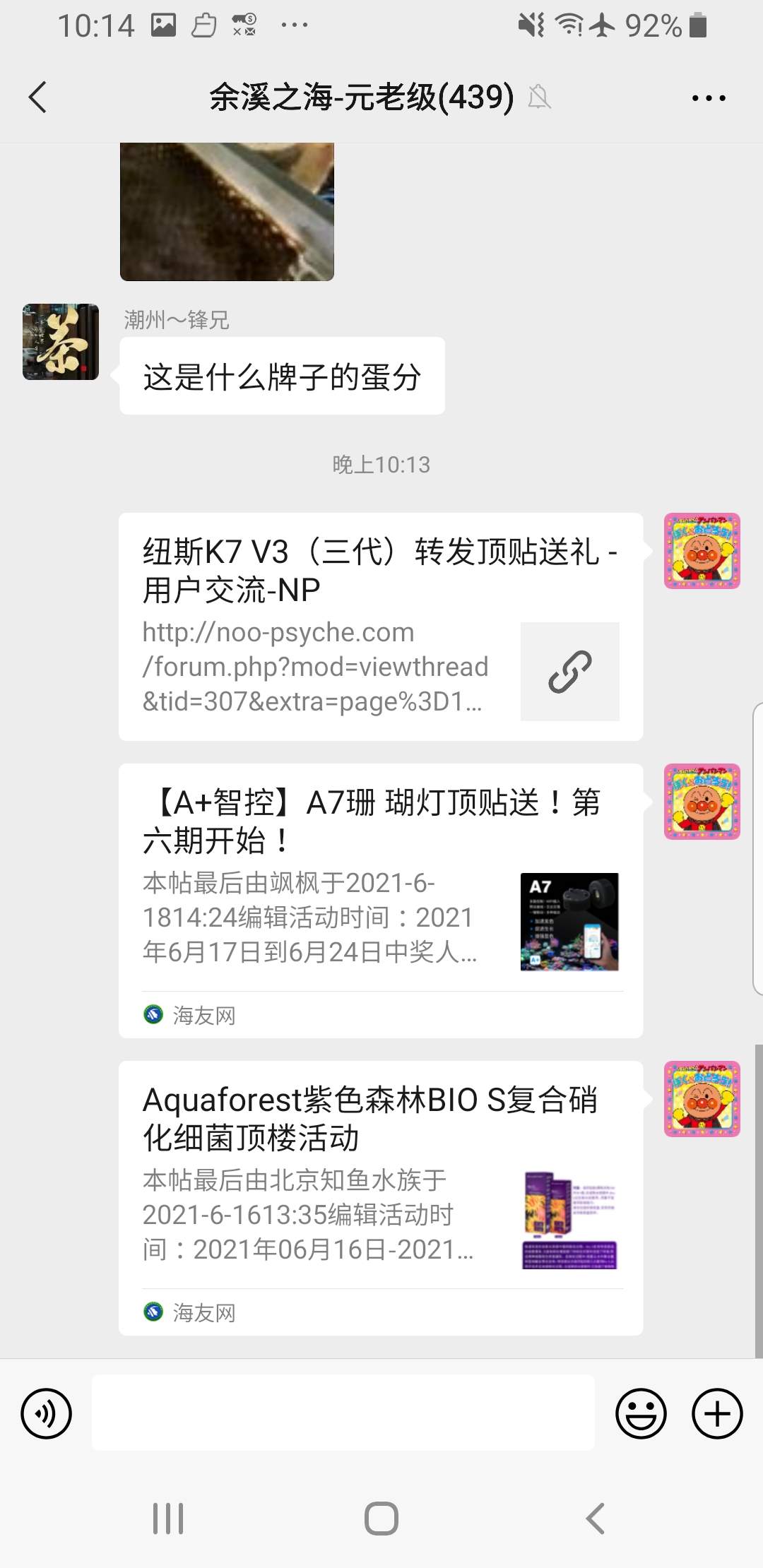Open the 纽斯K7 V3 shared link card

click(x=380, y=626)
